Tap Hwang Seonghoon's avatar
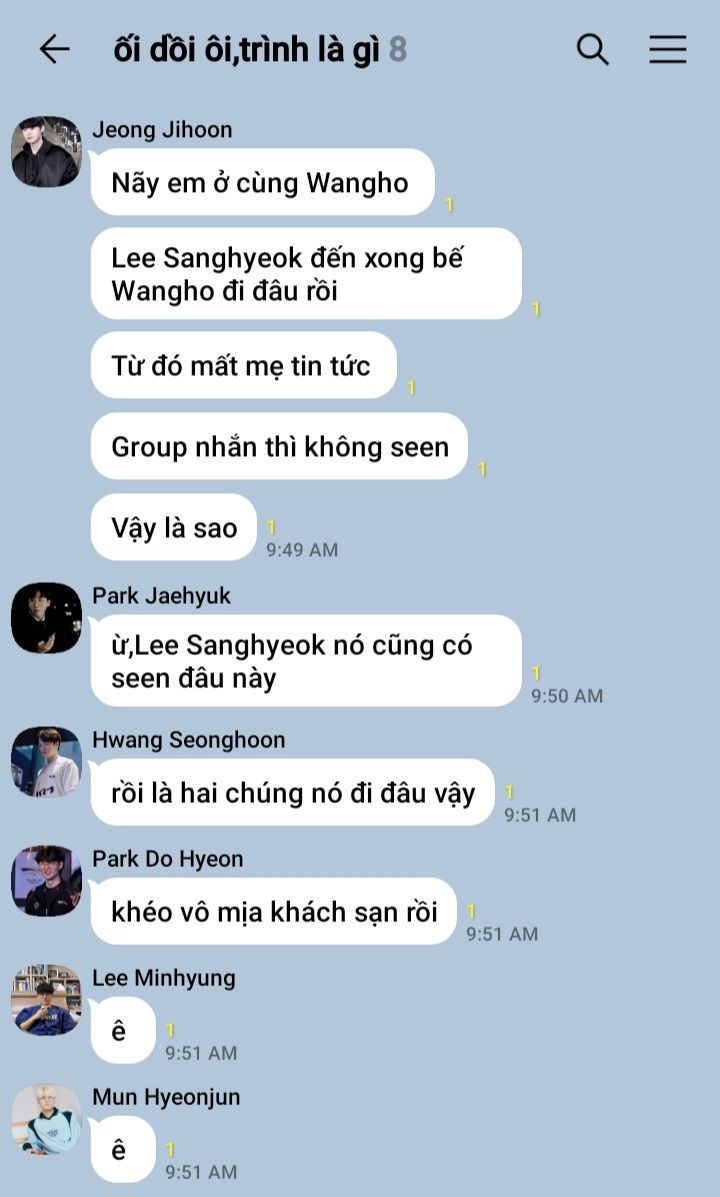 (x=46, y=762)
